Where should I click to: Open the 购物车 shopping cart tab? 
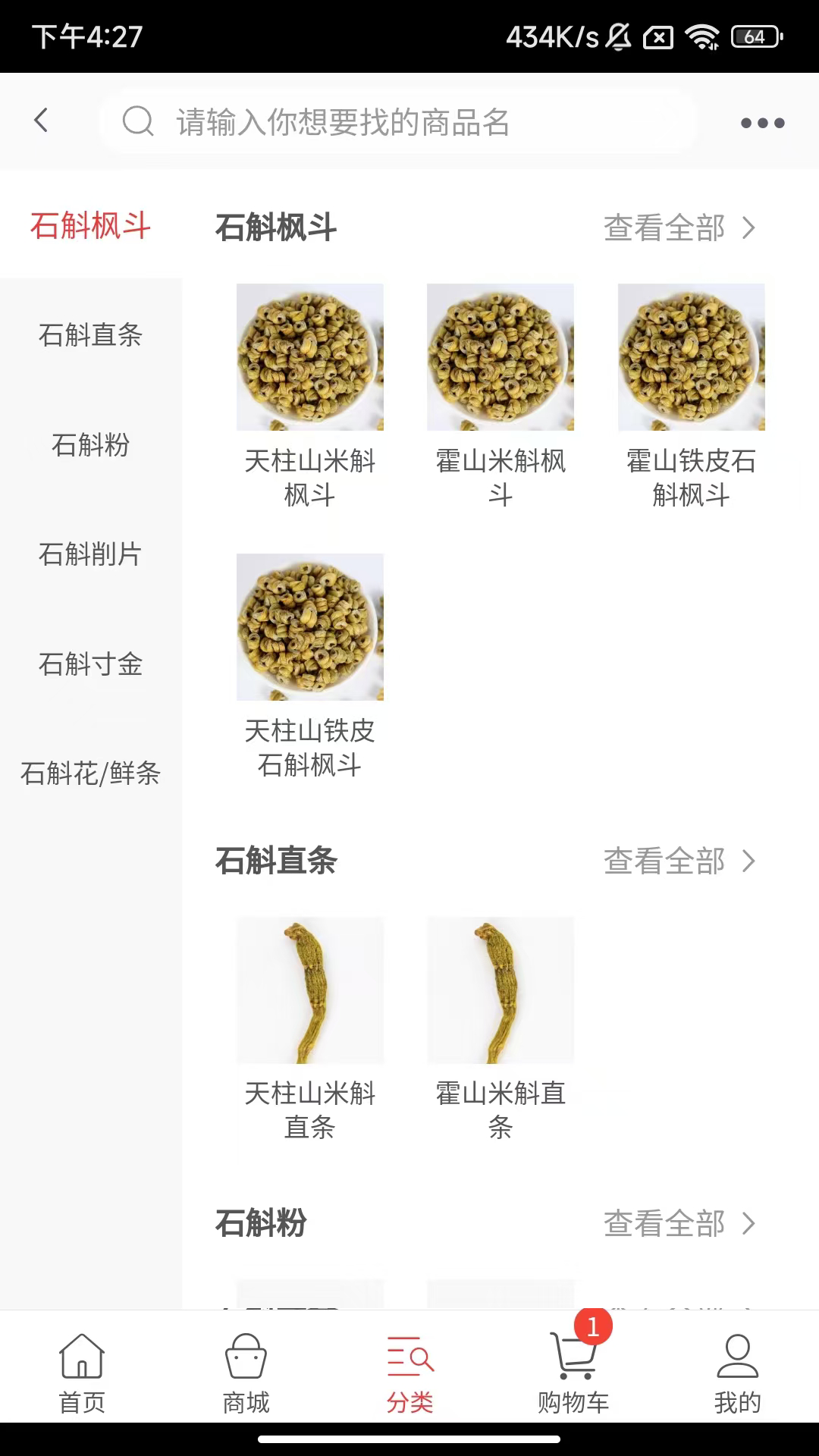[573, 1373]
